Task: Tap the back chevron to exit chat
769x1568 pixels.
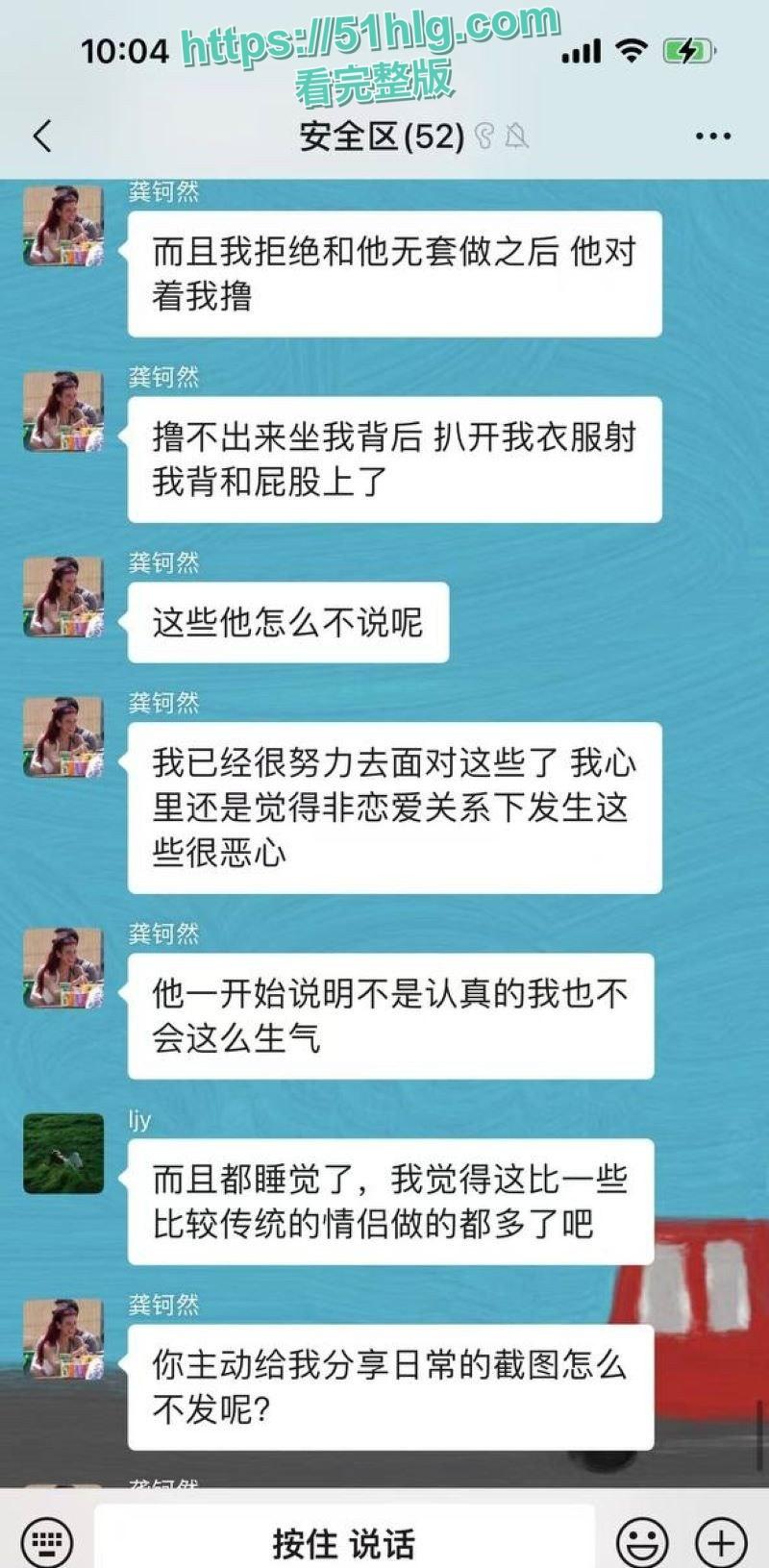Action: point(40,137)
